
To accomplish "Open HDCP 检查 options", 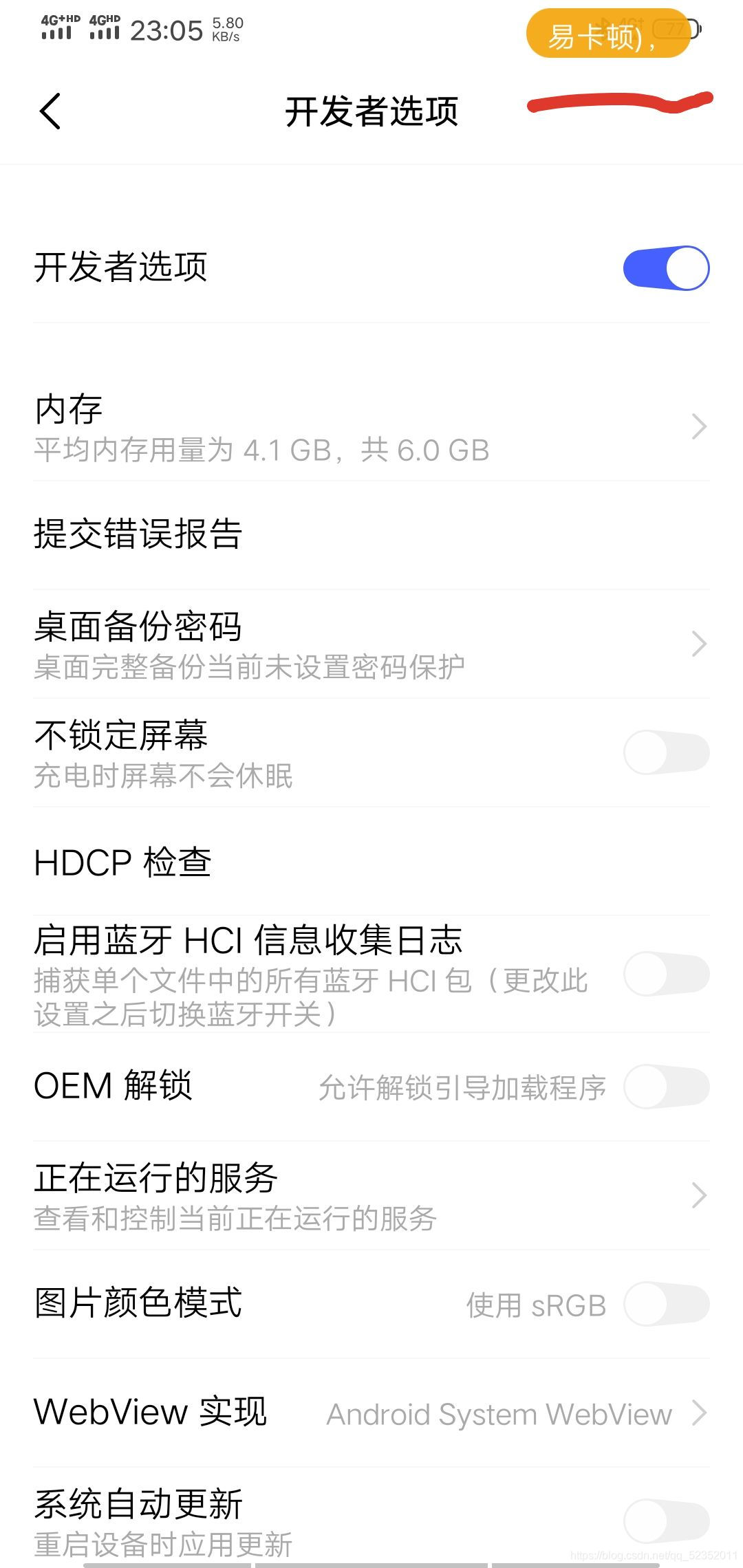I will [371, 862].
